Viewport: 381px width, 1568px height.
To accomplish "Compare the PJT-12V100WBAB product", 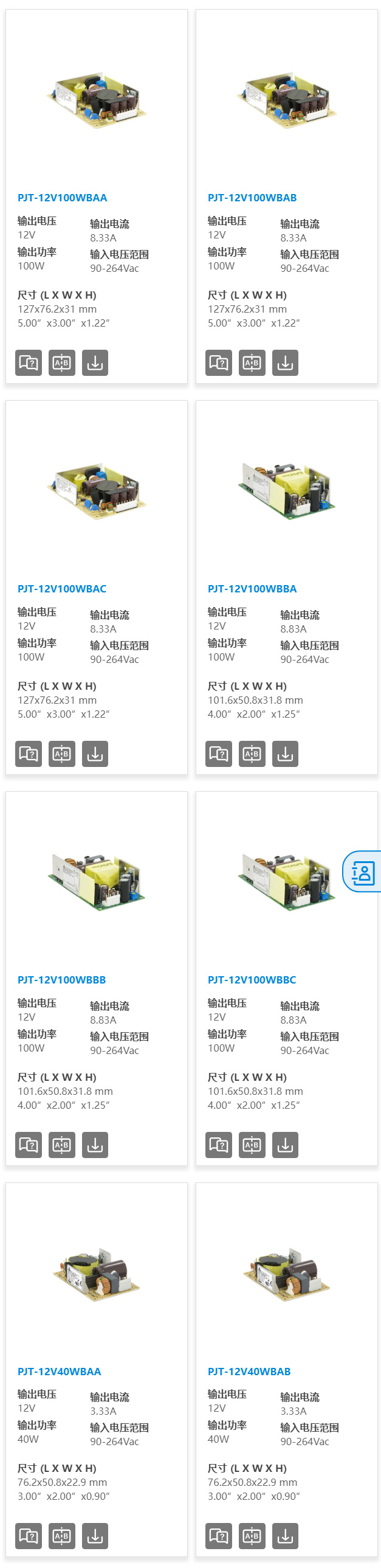I will tap(252, 363).
